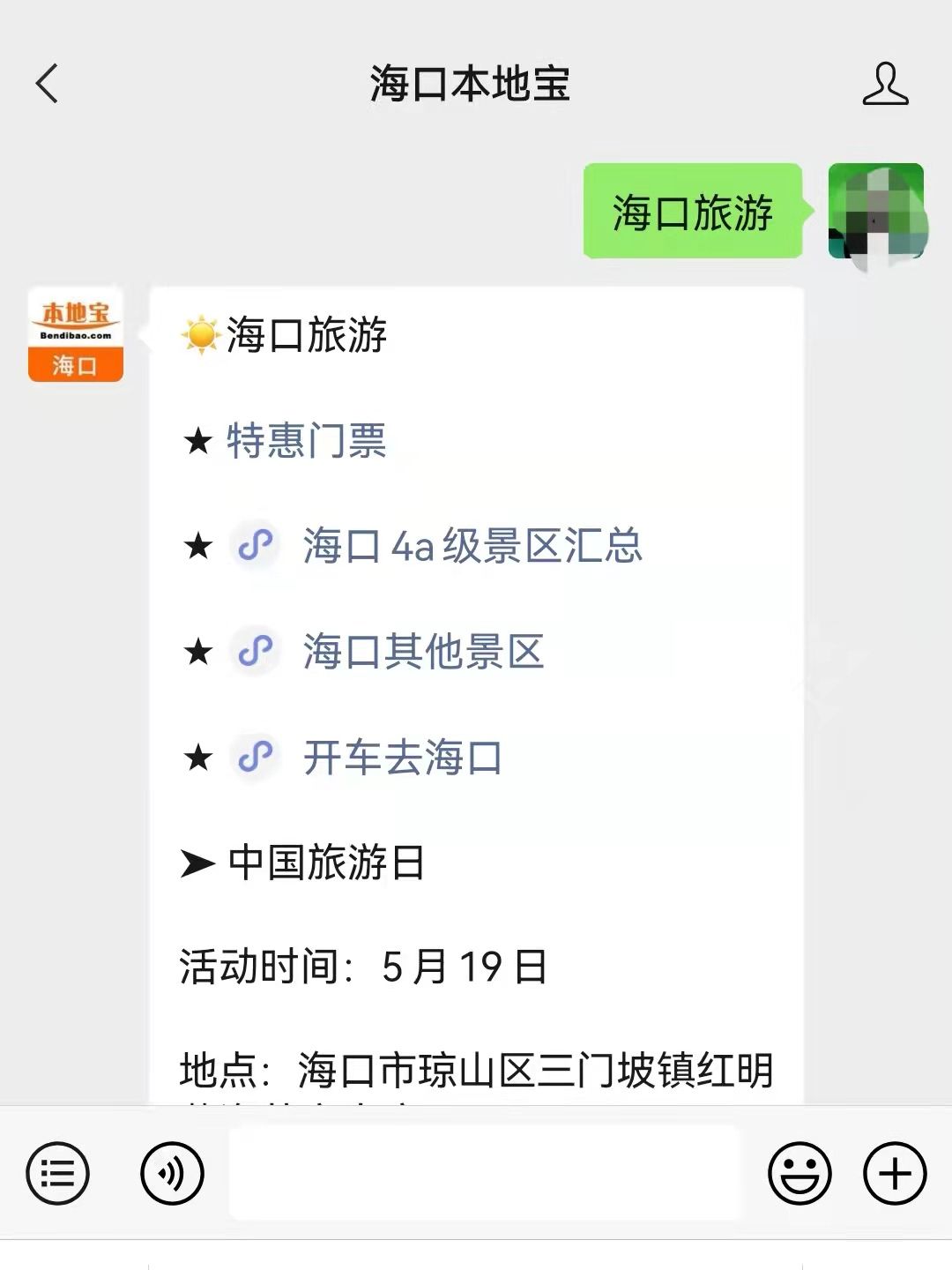Open 海口4a级景区汇总 mini program link
This screenshot has width=952, height=1270.
[472, 546]
